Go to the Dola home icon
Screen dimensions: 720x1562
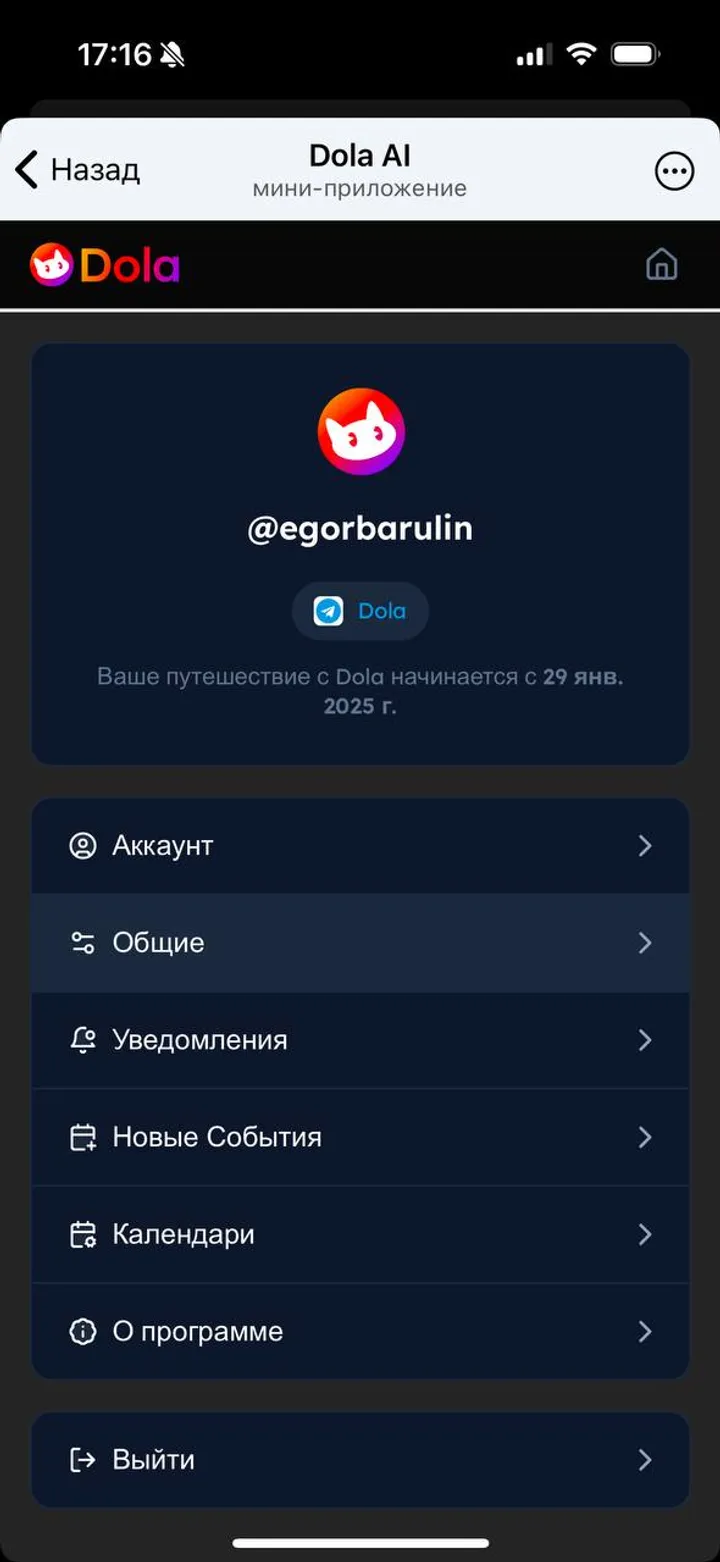pyautogui.click(x=661, y=265)
